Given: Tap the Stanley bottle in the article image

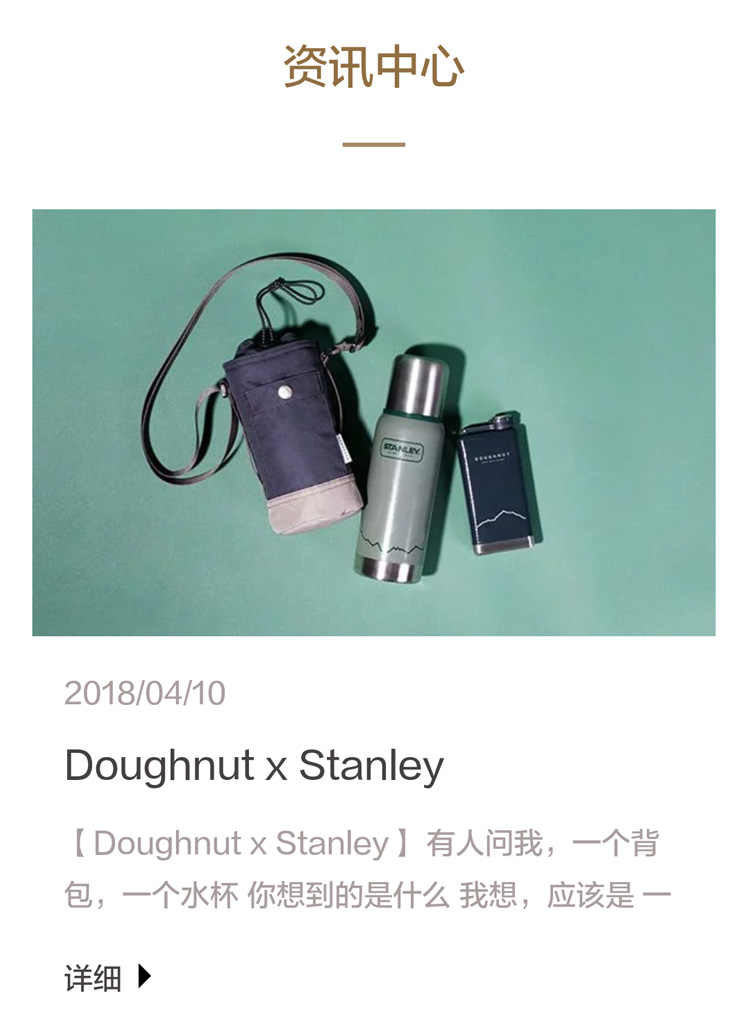Looking at the screenshot, I should (405, 460).
